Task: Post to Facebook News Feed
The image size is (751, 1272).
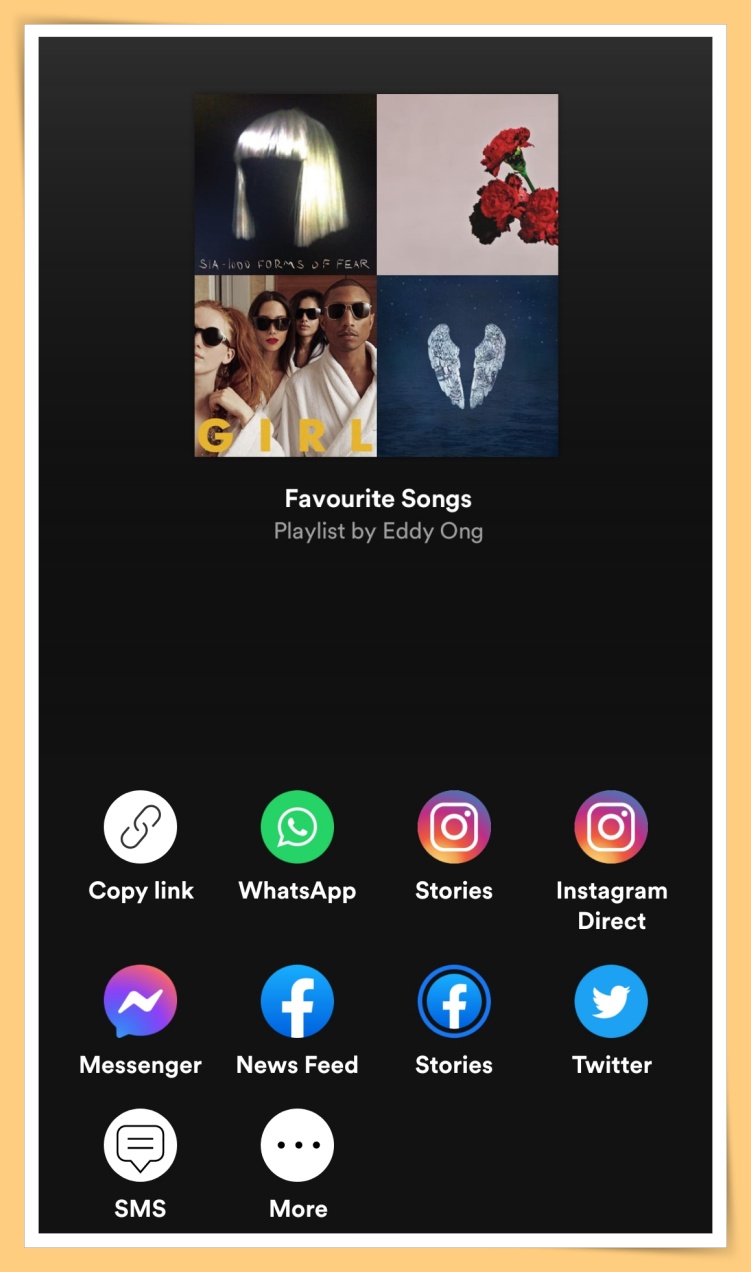Action: coord(297,1001)
